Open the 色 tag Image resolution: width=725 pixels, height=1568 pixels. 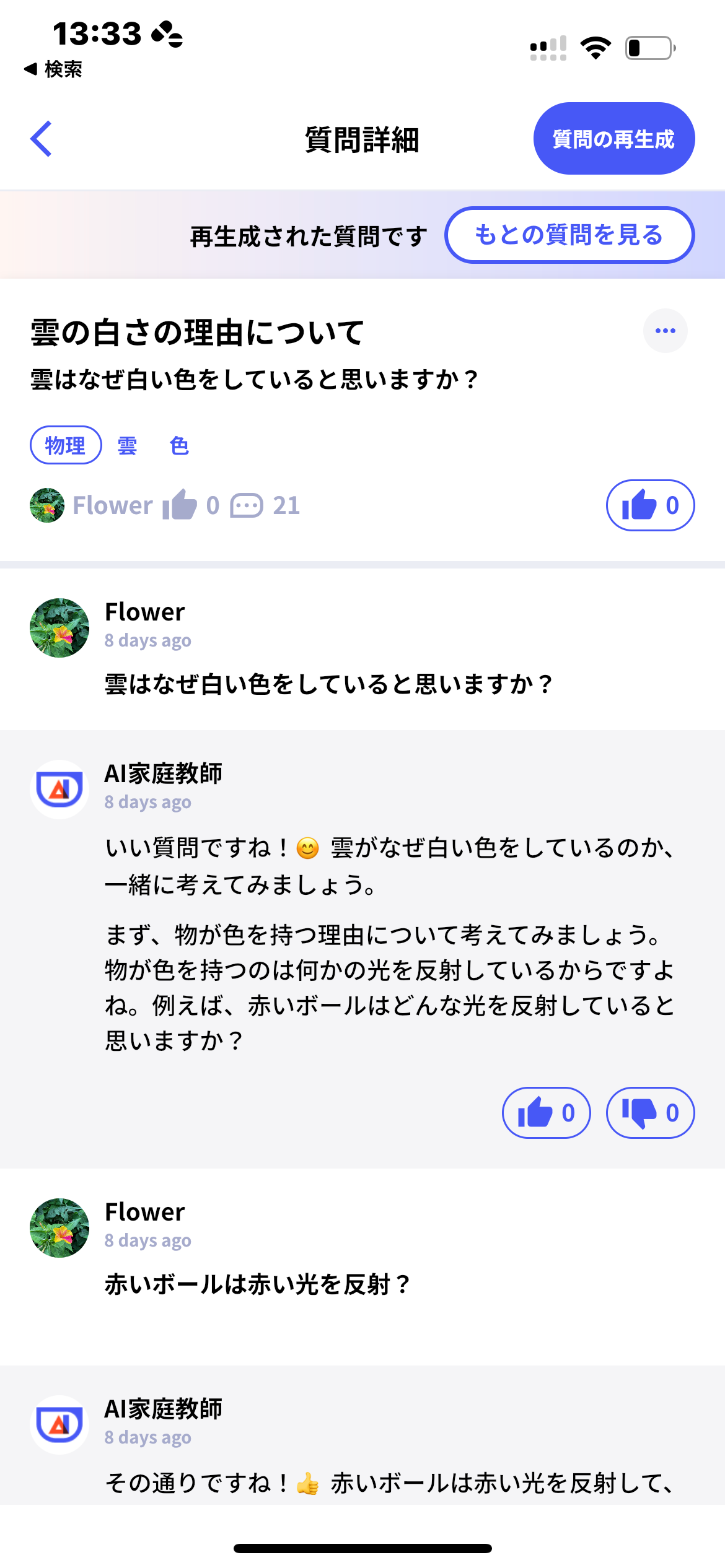click(179, 445)
